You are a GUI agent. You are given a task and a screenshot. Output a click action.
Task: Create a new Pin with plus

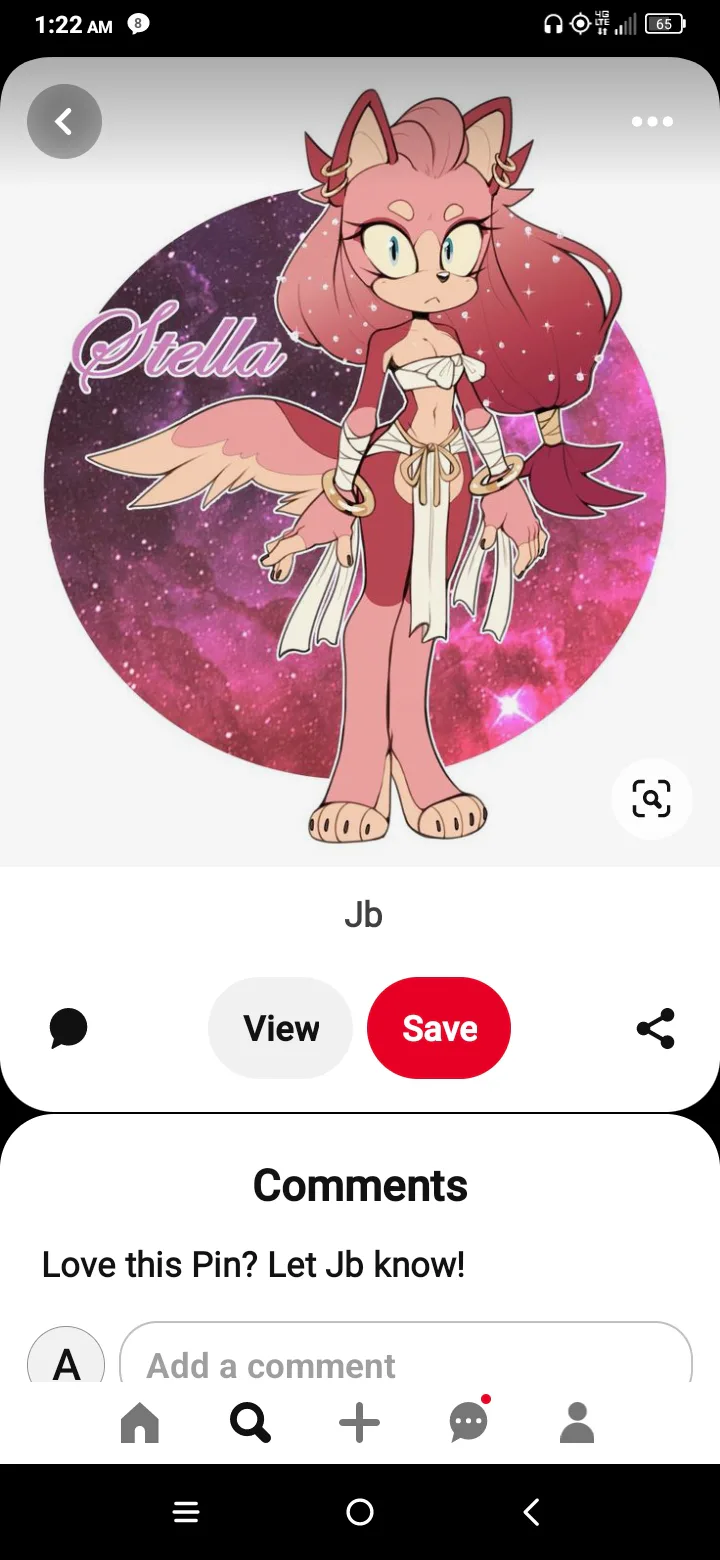click(x=360, y=1422)
